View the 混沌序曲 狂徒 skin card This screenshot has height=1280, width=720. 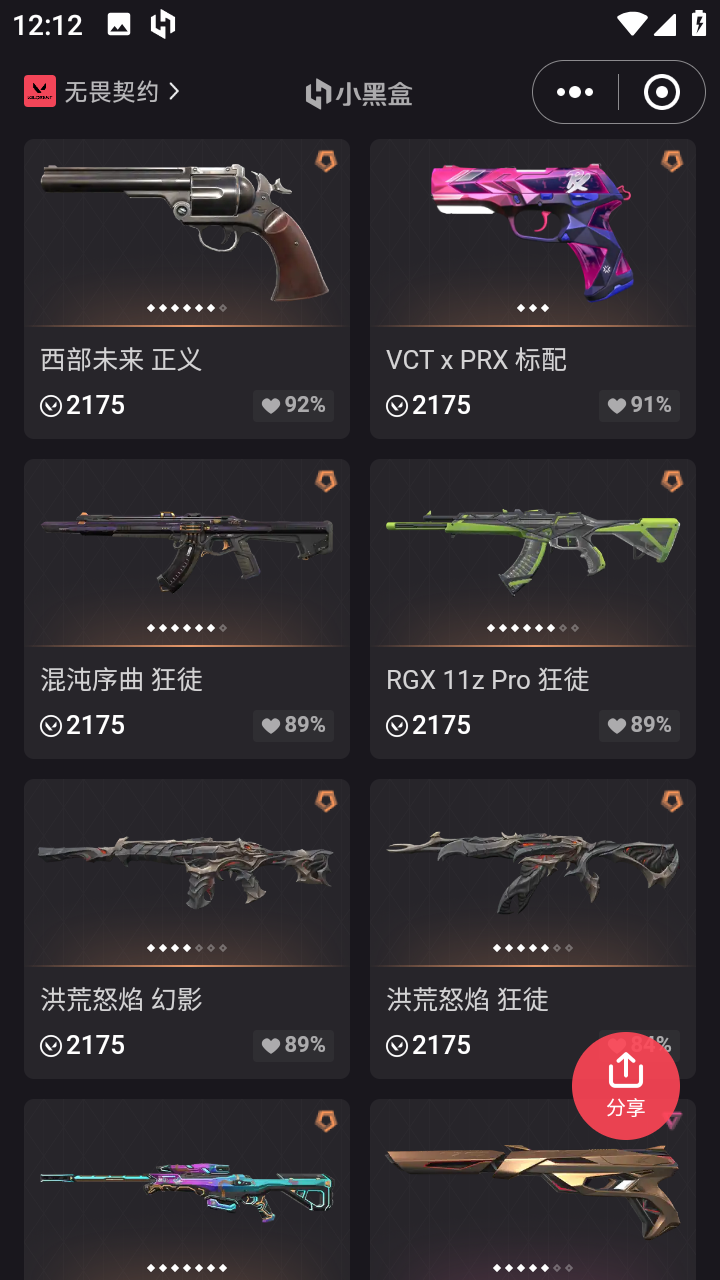187,609
